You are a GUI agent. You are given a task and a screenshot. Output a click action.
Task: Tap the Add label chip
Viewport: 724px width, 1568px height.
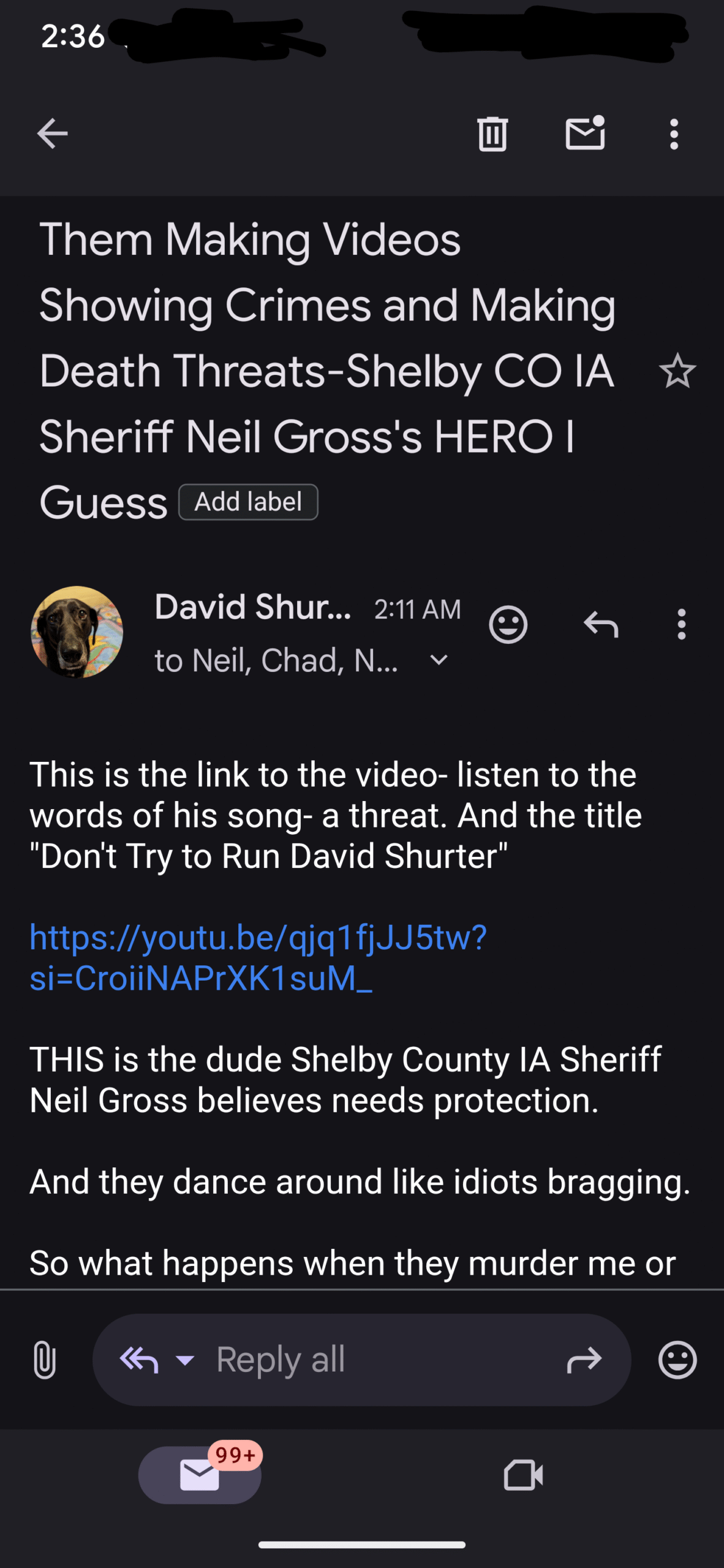point(248,502)
